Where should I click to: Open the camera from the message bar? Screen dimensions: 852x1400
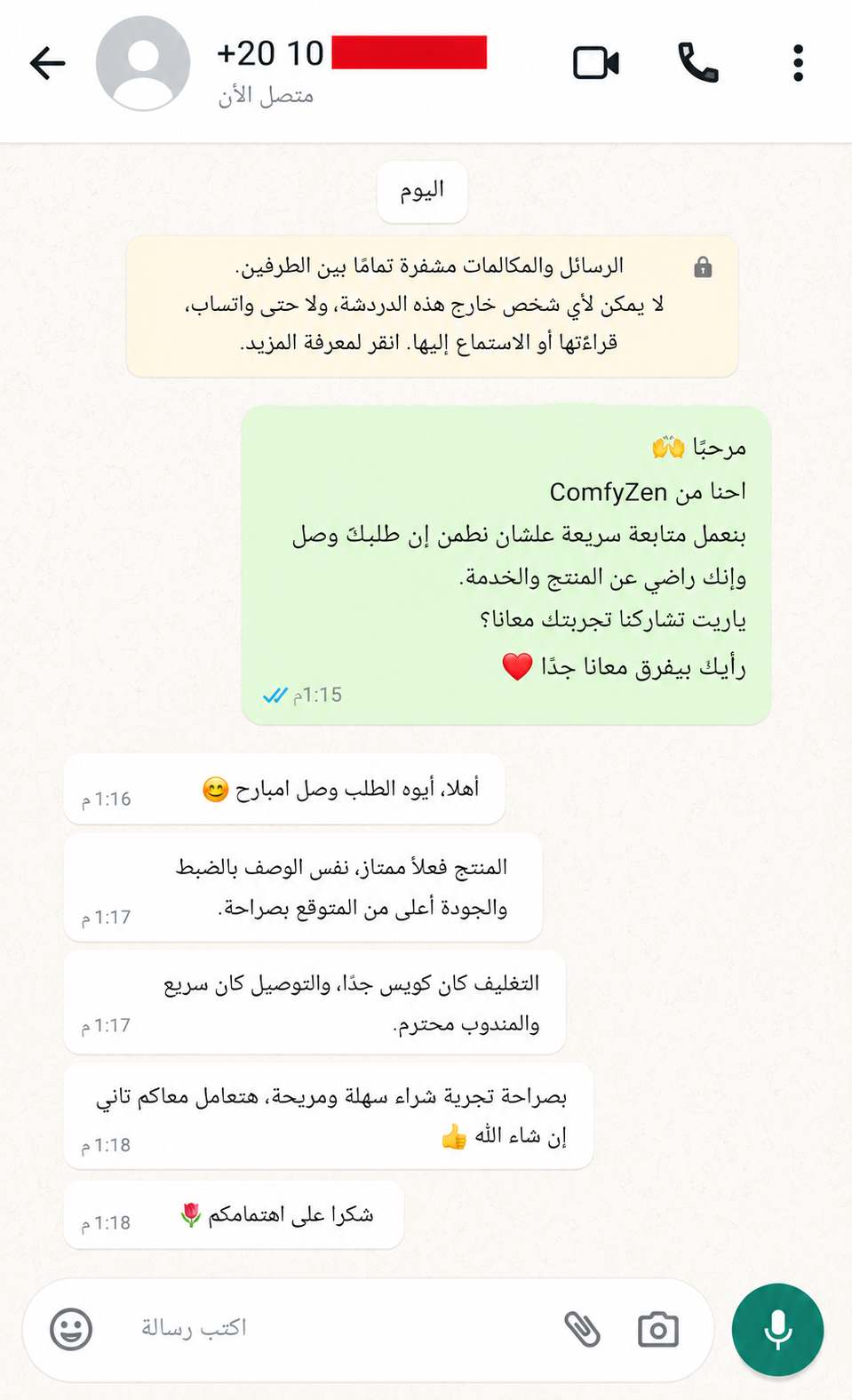click(658, 1330)
